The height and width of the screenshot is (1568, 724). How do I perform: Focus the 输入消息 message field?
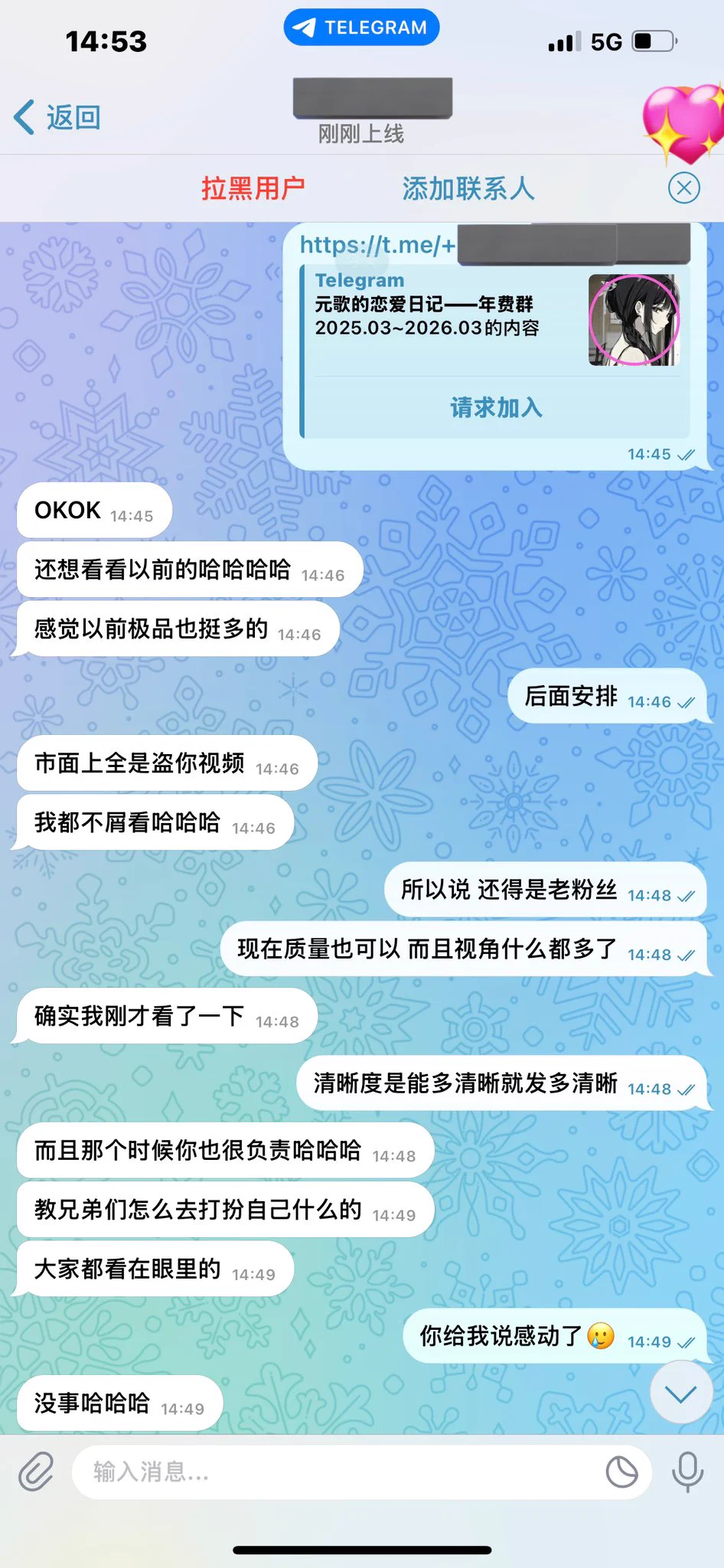click(x=337, y=1472)
